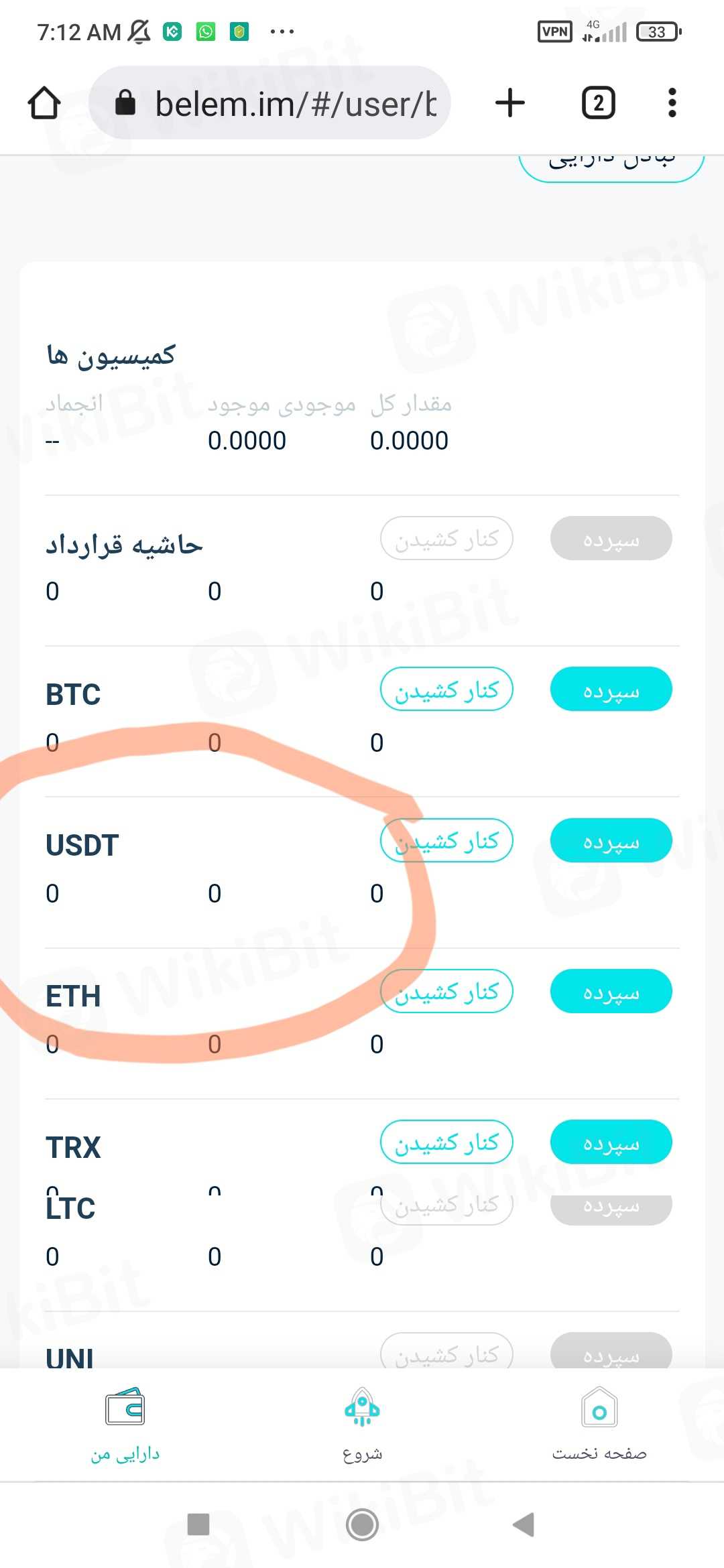Viewport: 724px width, 1568px height.
Task: Go to the browser home page
Action: [44, 103]
